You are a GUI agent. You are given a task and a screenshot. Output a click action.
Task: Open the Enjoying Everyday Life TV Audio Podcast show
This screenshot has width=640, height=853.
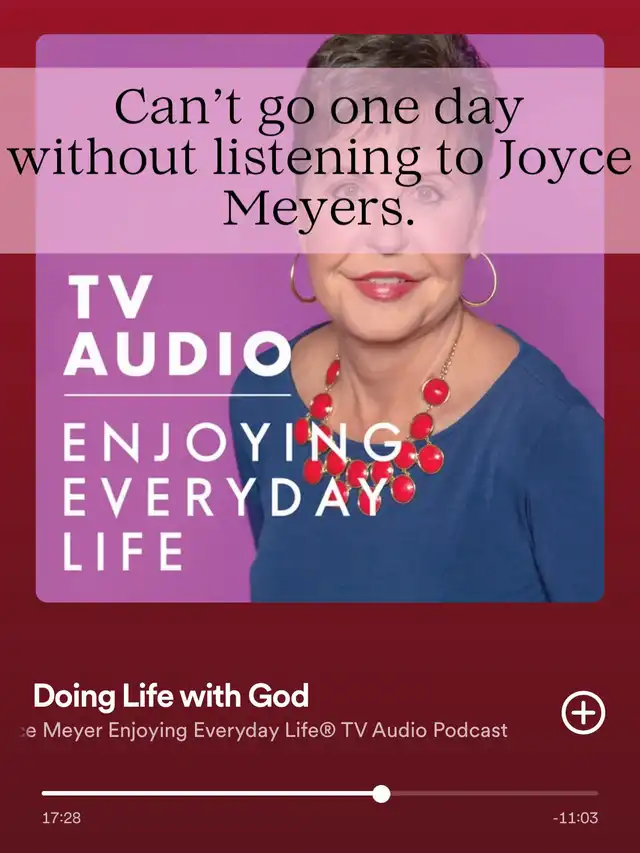tap(264, 731)
